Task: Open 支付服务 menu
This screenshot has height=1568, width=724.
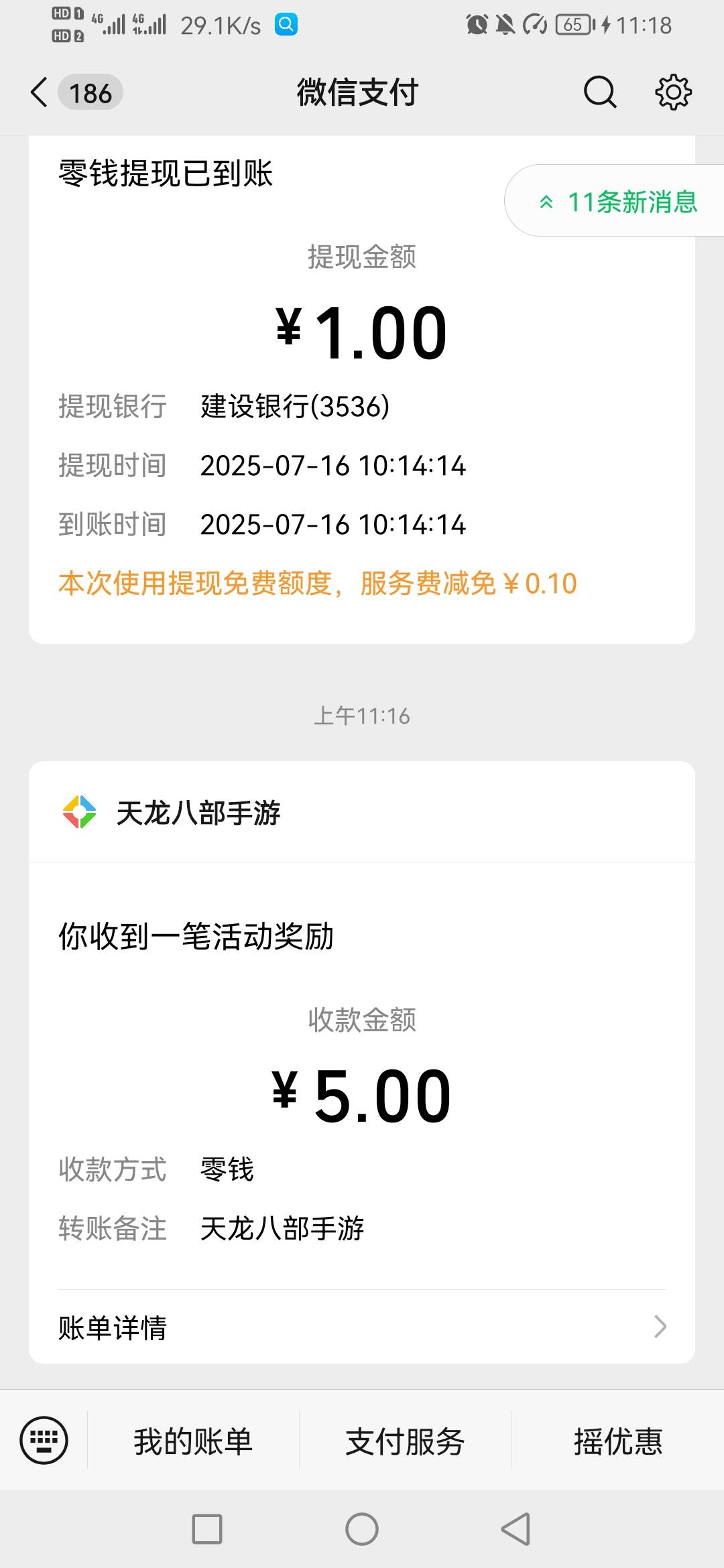Action: point(405,1440)
